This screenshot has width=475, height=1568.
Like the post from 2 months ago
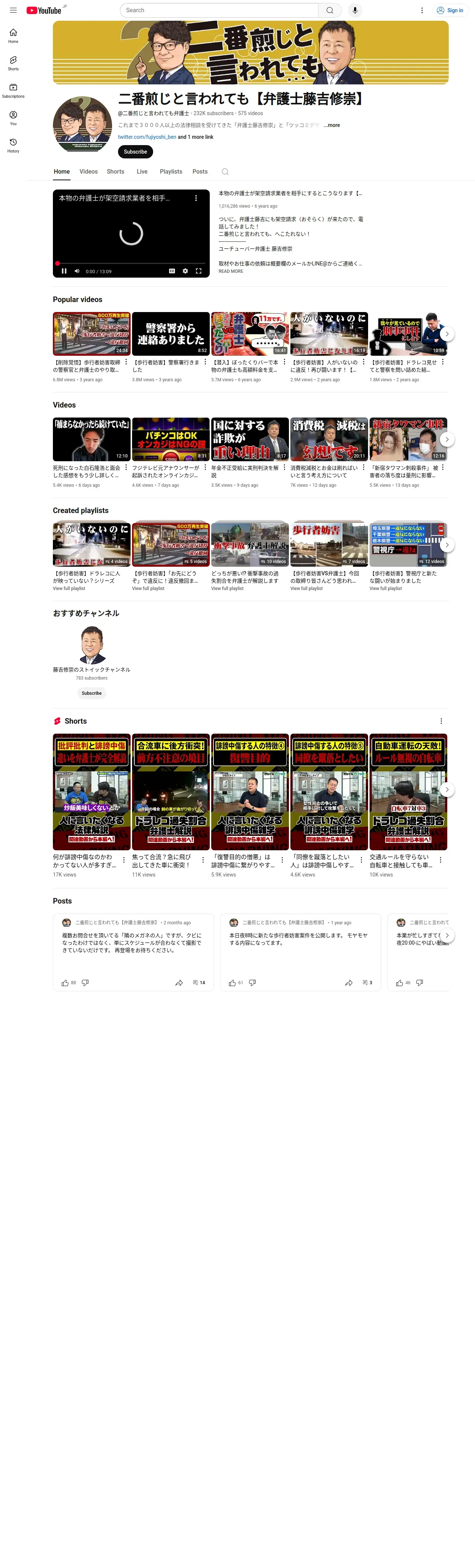pyautogui.click(x=65, y=982)
